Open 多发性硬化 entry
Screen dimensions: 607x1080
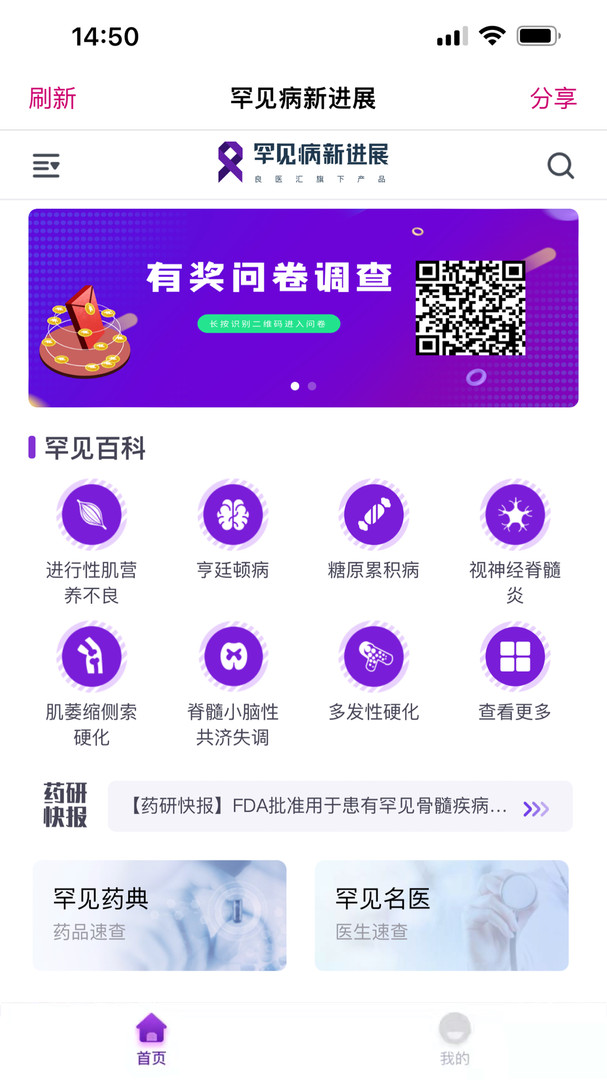(x=373, y=672)
